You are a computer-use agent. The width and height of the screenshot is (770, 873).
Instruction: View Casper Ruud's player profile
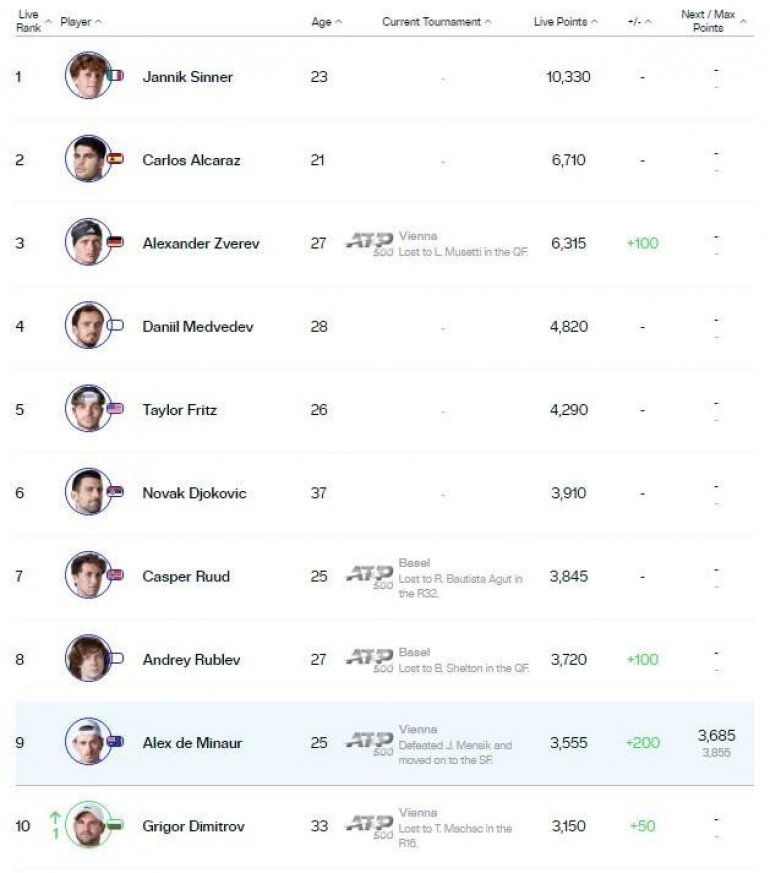186,576
